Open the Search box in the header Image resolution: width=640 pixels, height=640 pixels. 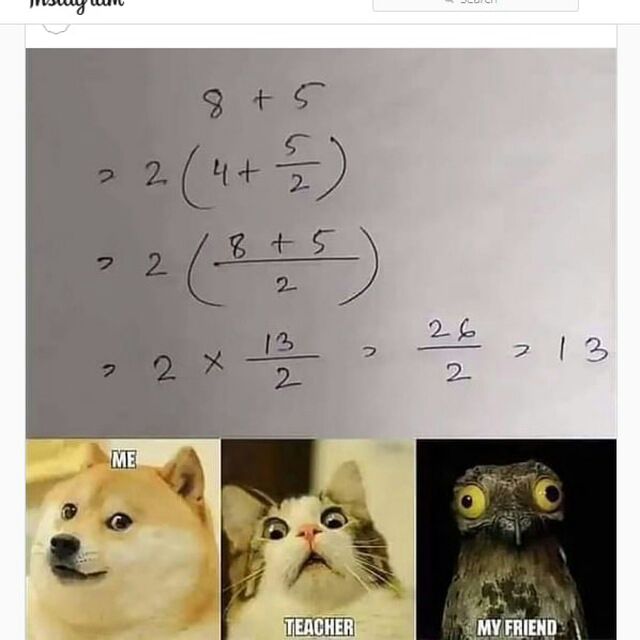476,4
